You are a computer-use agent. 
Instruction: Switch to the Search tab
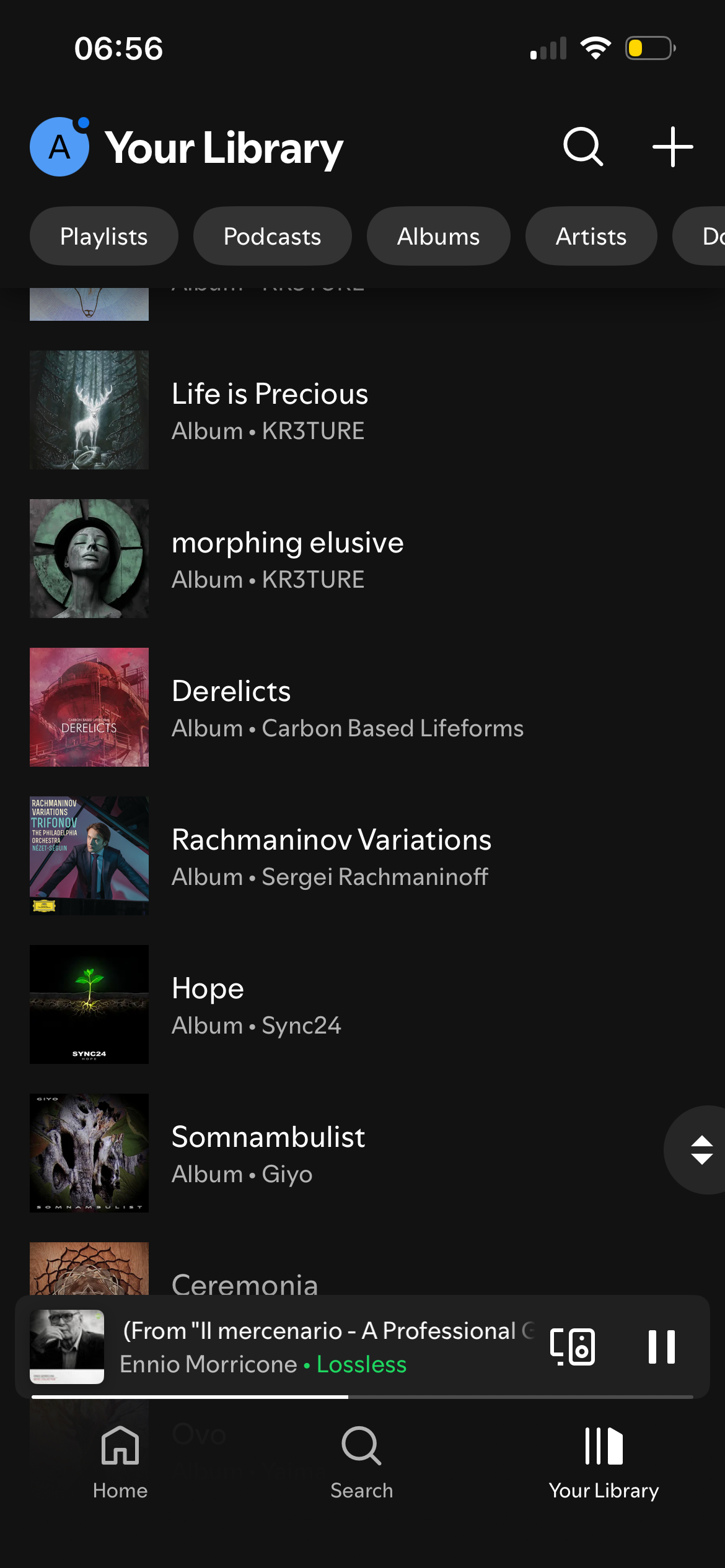coord(361,1461)
